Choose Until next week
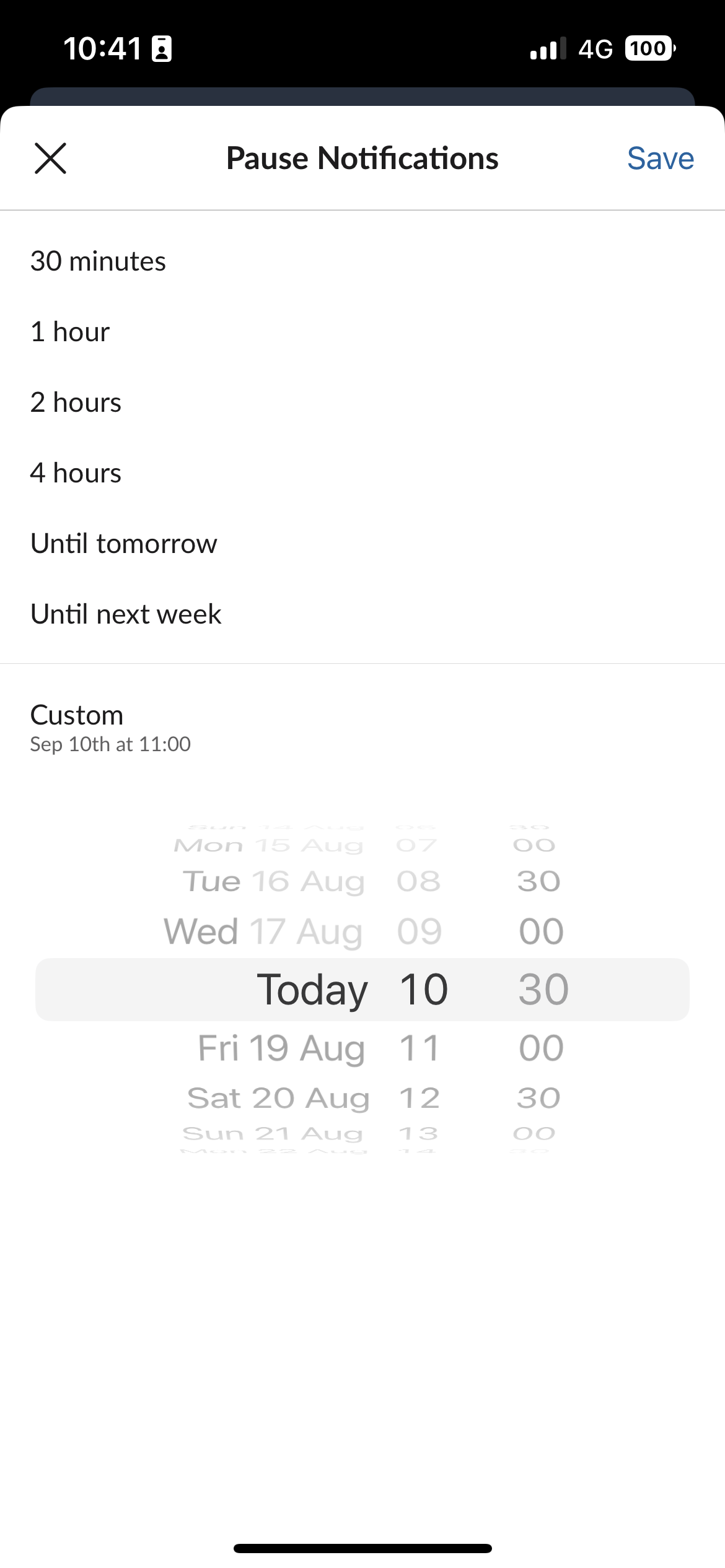The height and width of the screenshot is (1568, 725). pyautogui.click(x=126, y=614)
